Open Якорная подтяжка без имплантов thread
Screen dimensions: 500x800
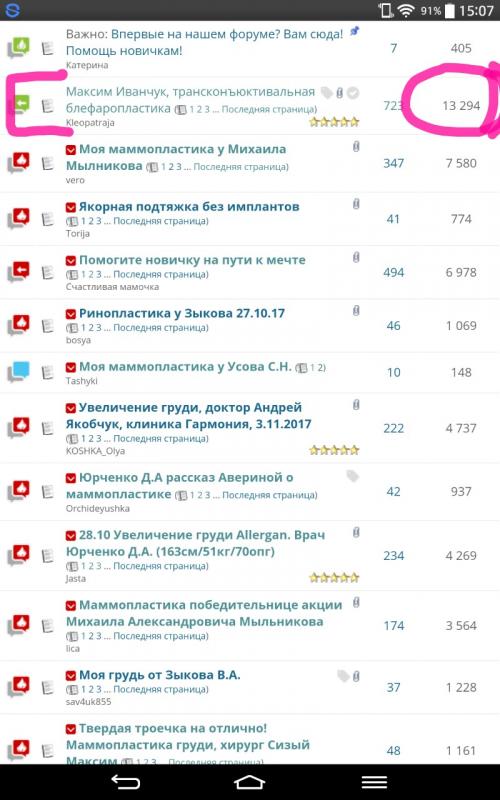[x=189, y=207]
